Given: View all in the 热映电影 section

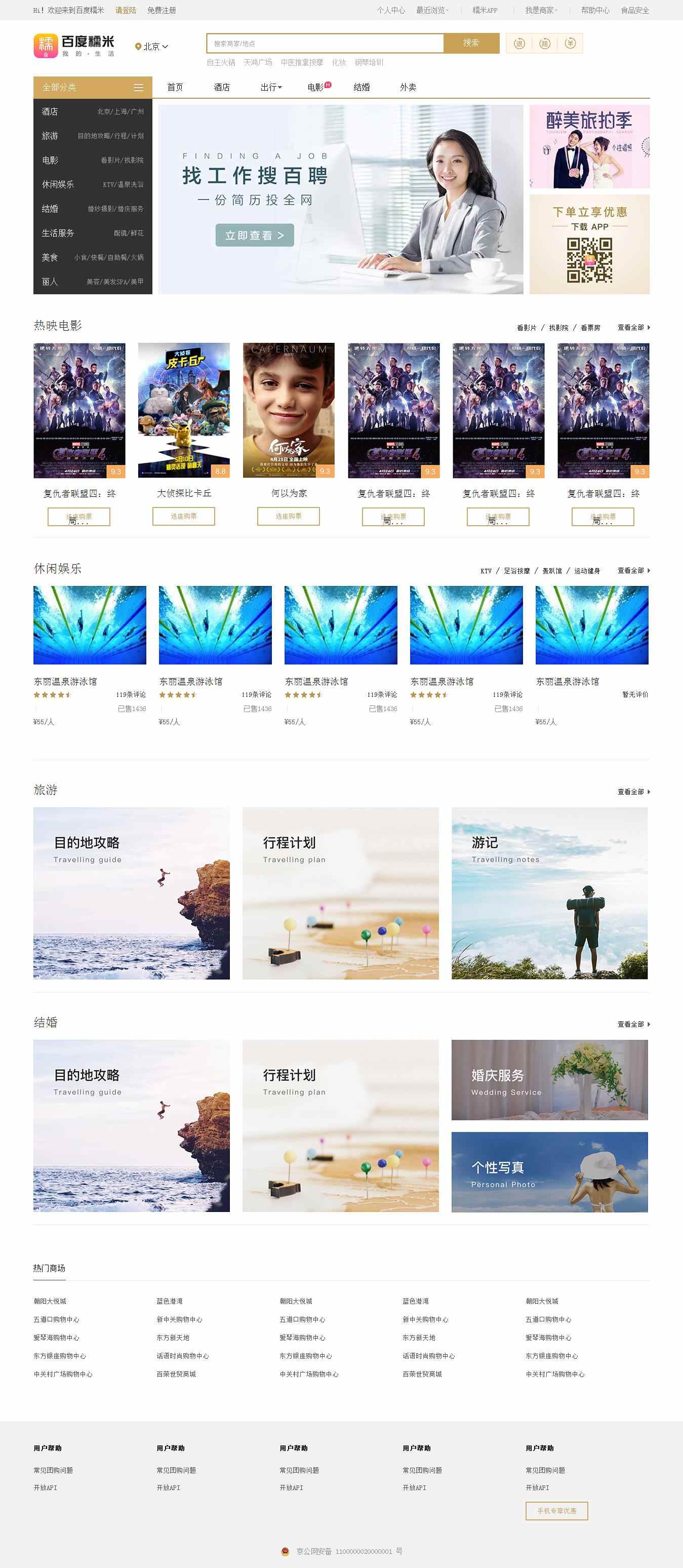Looking at the screenshot, I should [x=633, y=328].
